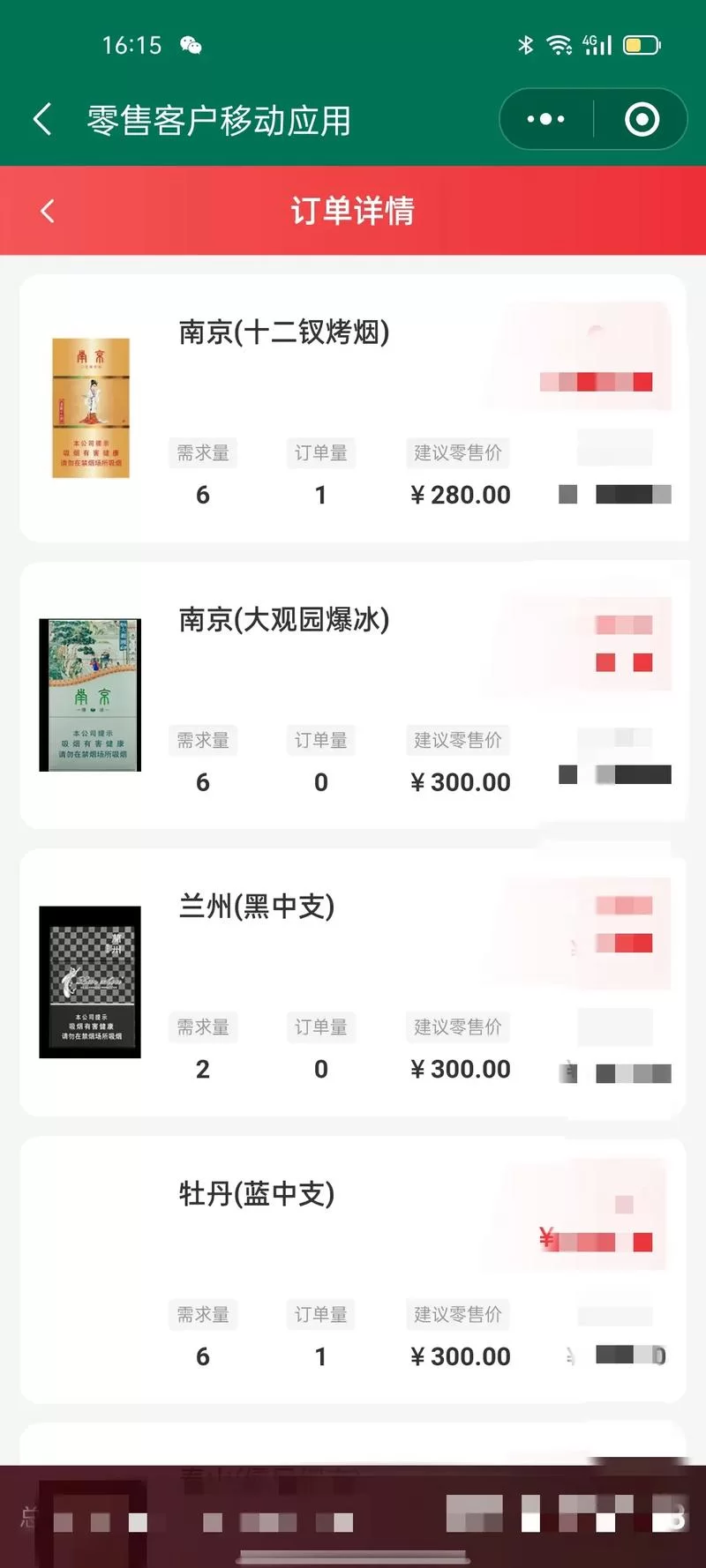Tap the WeChat messenger icon near the clock
Viewport: 706px width, 1568px height.
click(191, 43)
